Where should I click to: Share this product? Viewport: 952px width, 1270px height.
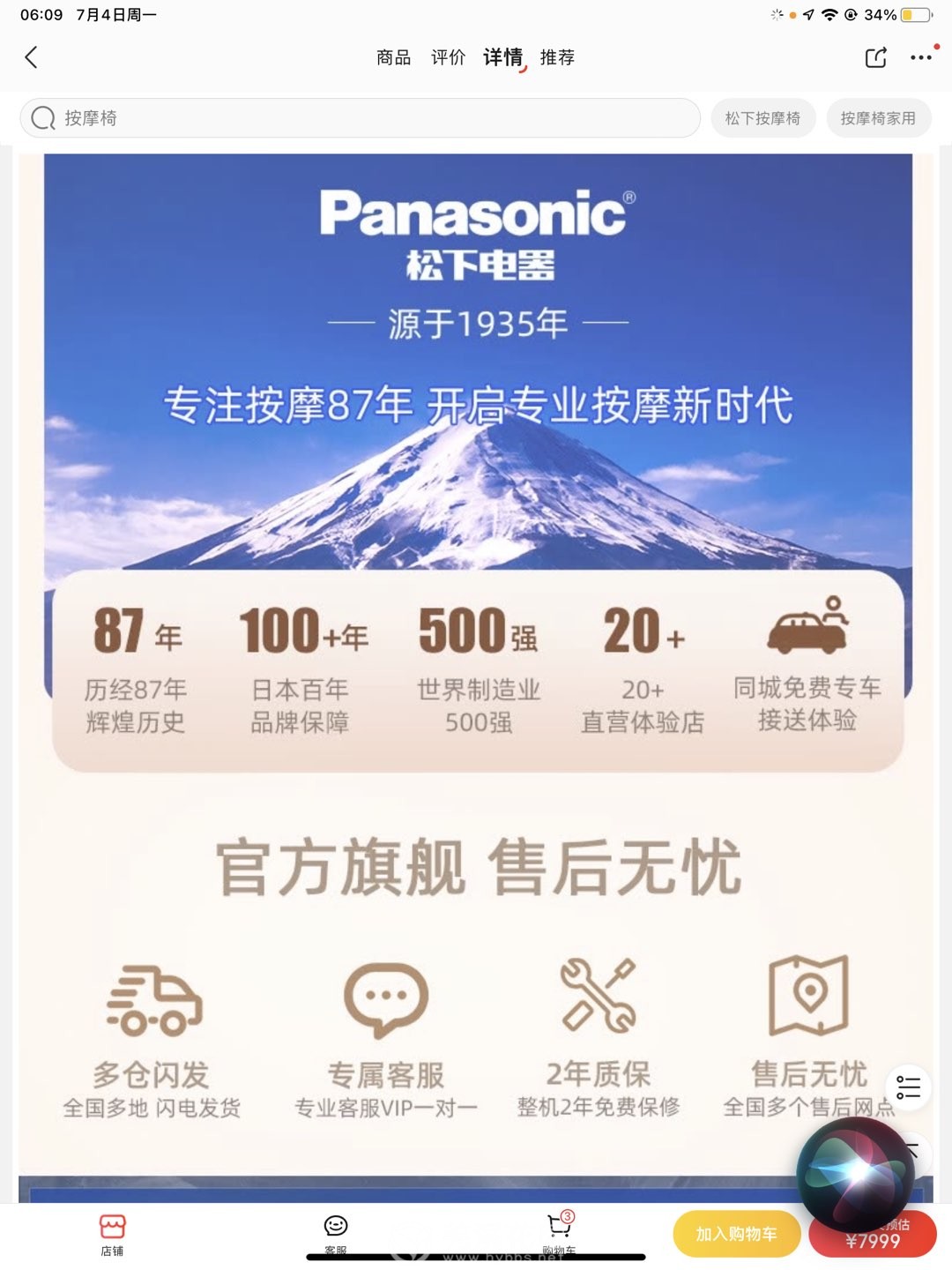coord(875,58)
